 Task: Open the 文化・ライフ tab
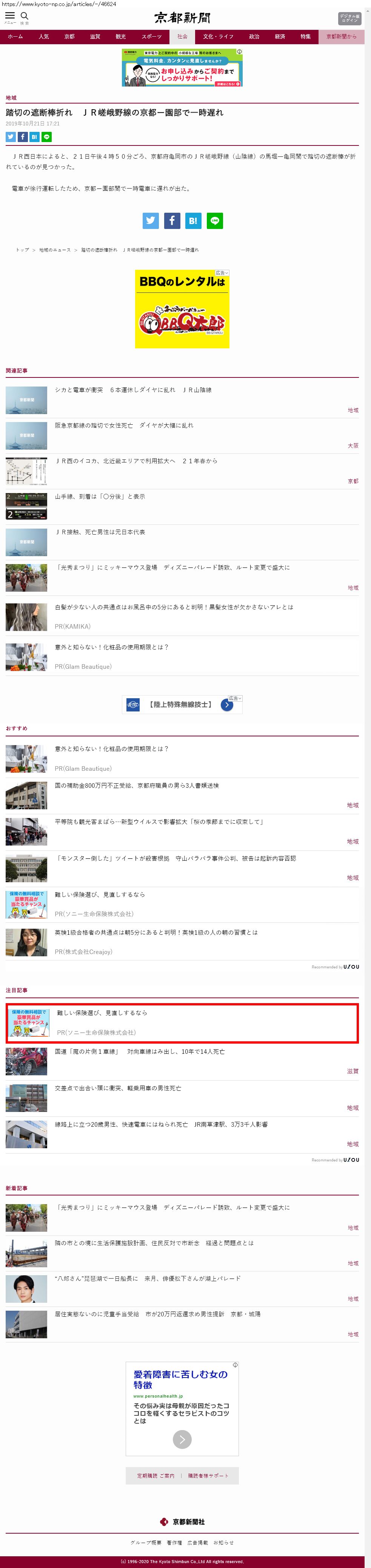pyautogui.click(x=218, y=37)
